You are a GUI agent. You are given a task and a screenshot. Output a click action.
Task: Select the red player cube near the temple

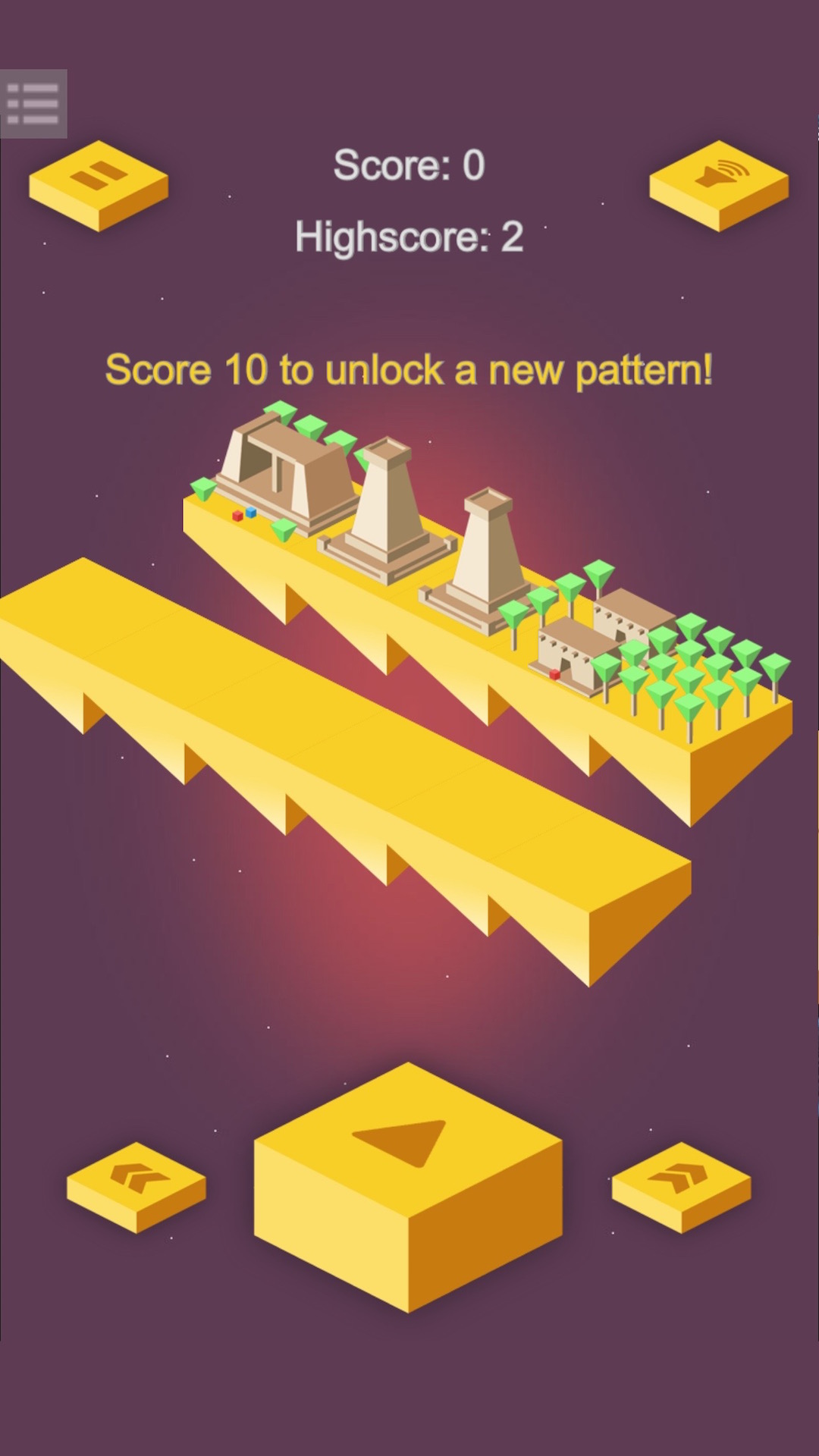237,514
